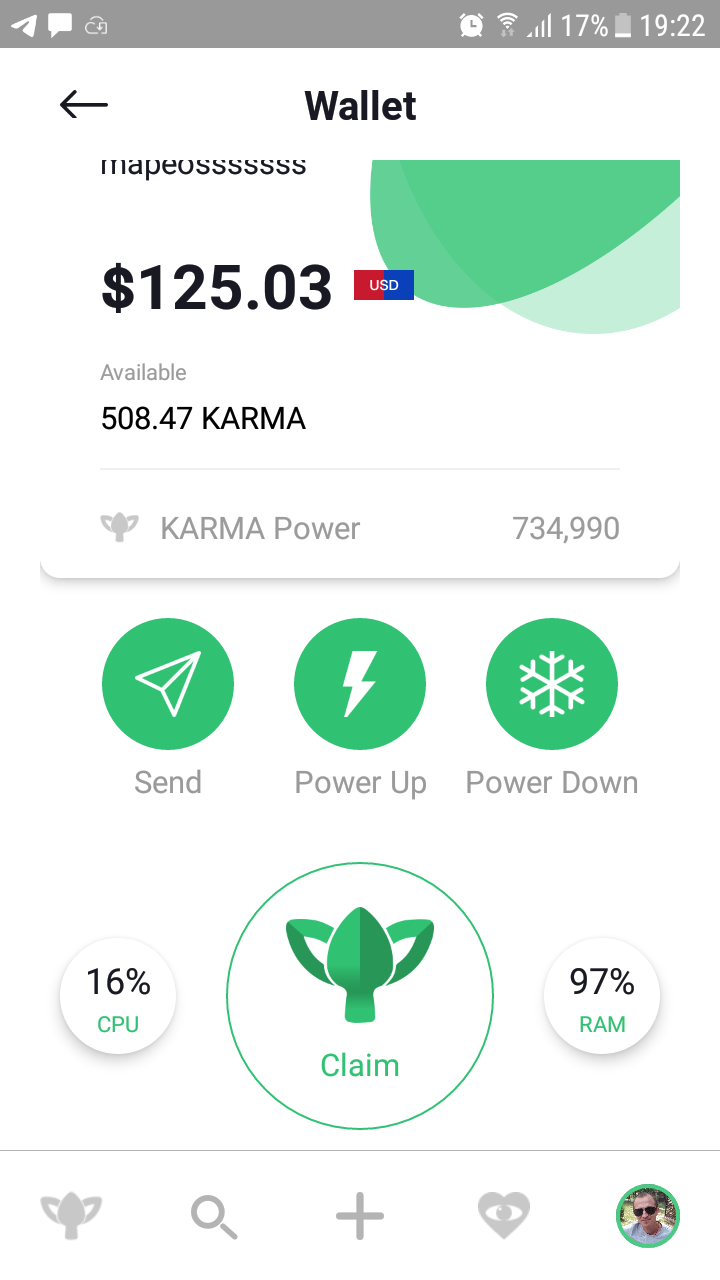Go back from the Wallet screen

[84, 105]
